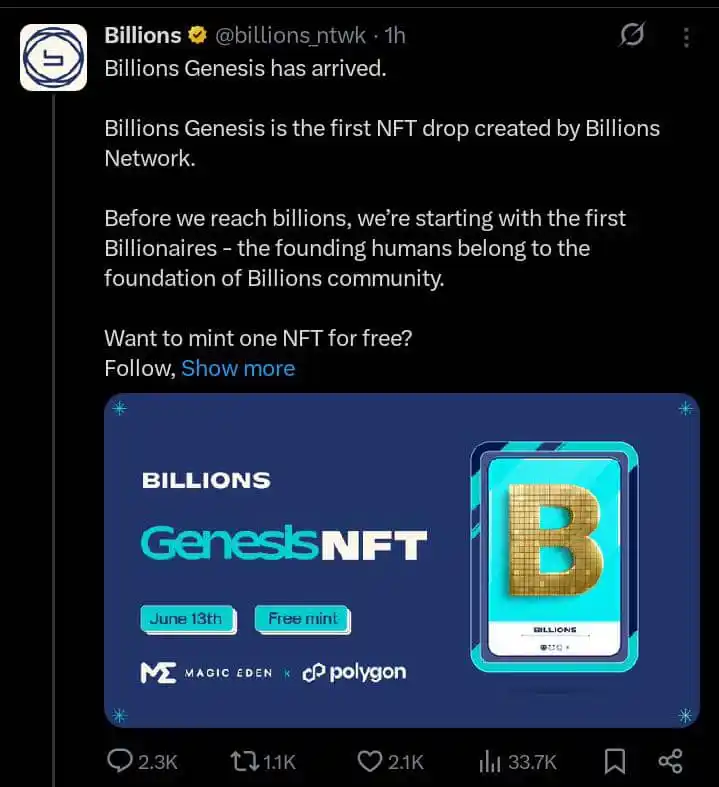Open the post's overflow menu

(x=686, y=37)
